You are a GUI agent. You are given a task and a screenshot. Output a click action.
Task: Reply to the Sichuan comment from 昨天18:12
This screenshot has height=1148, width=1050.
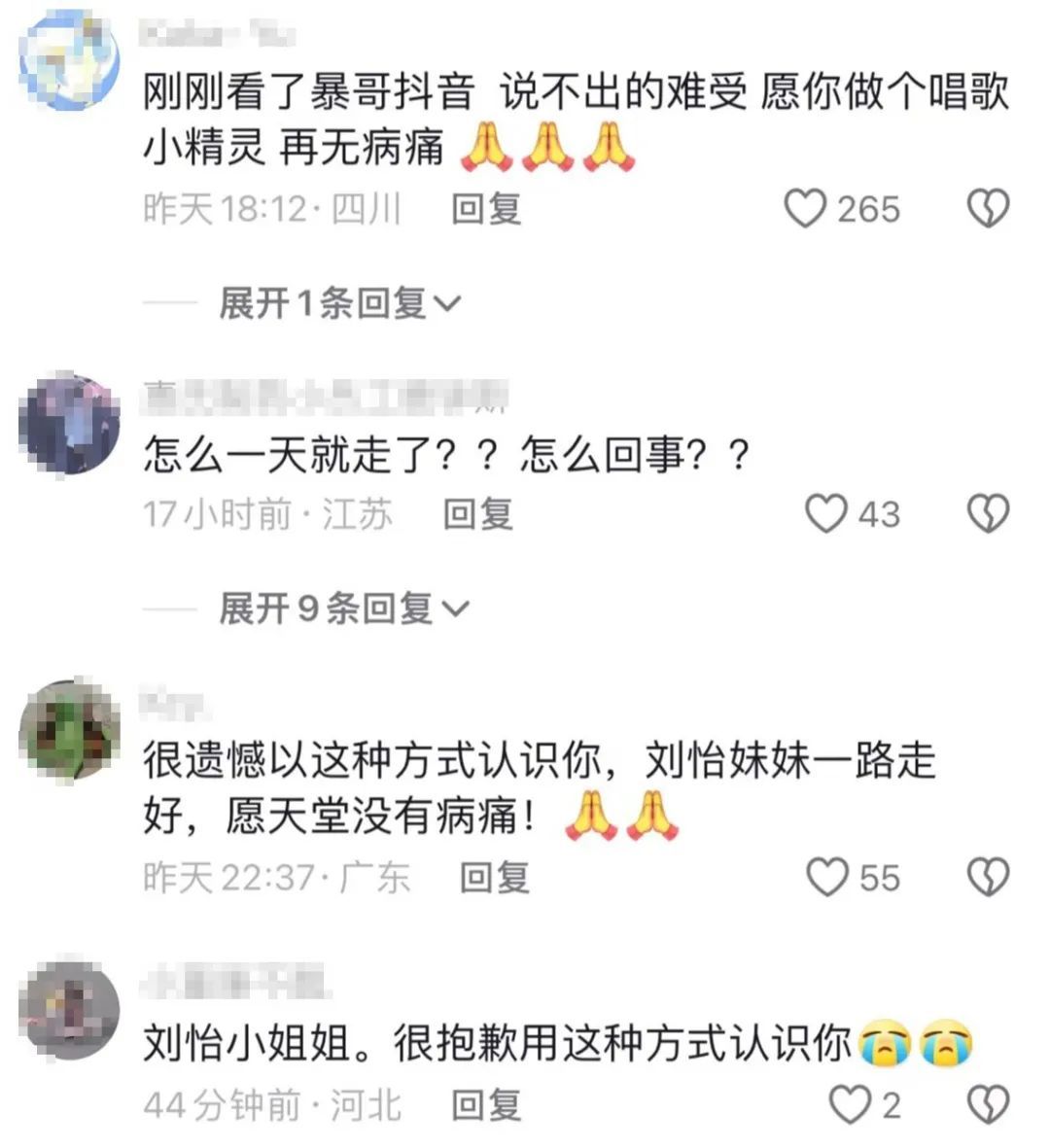[x=486, y=209]
